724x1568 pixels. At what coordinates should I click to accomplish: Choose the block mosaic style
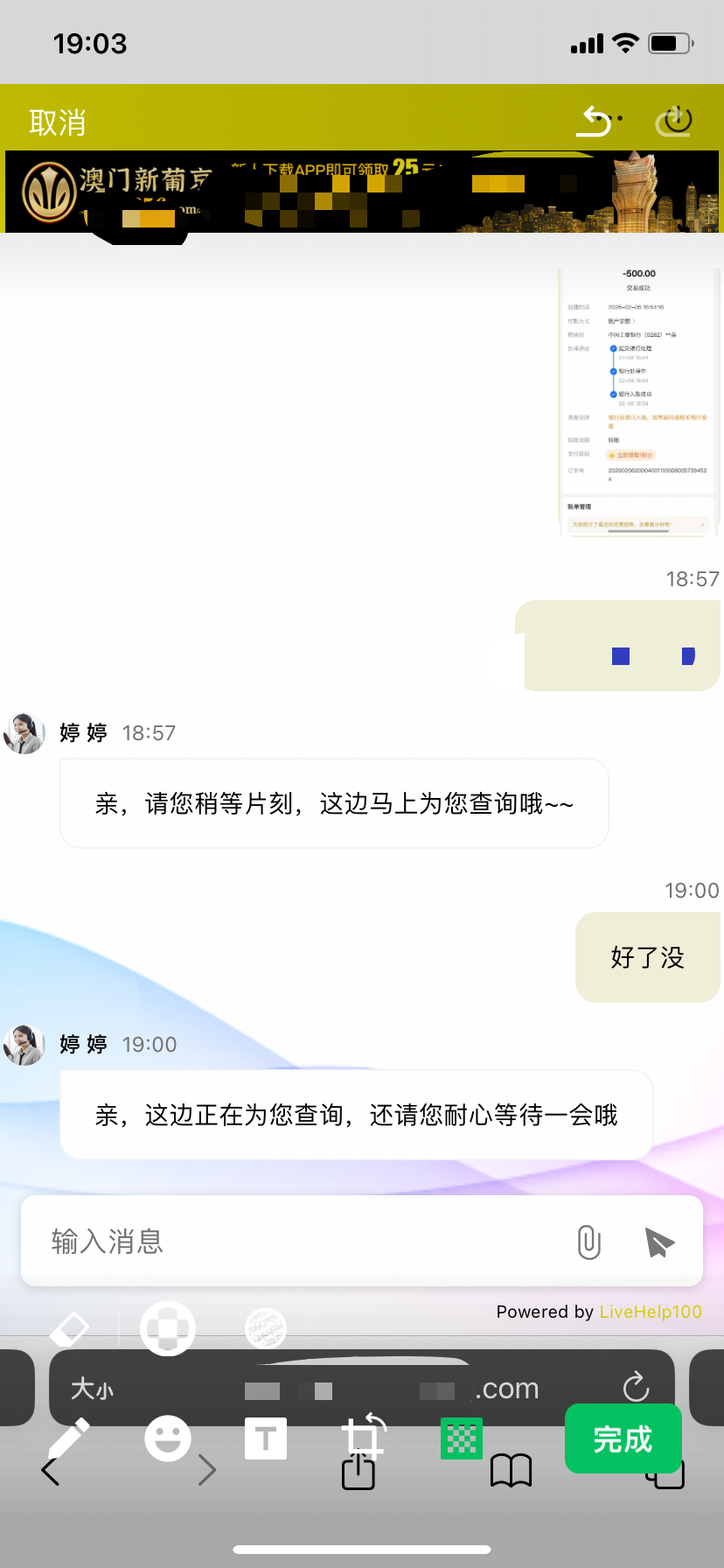coord(168,1329)
